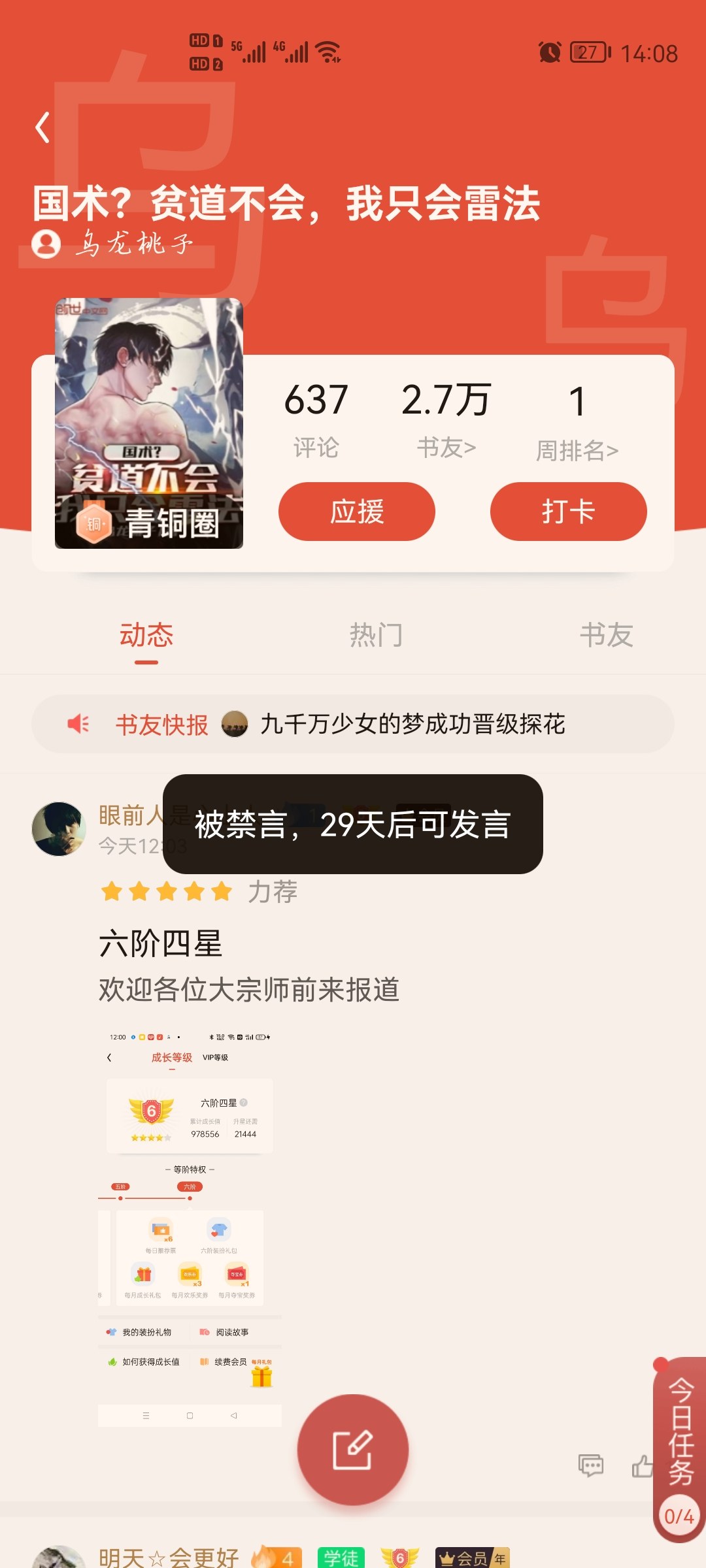Switch to the 热门 tab
Viewport: 706px width, 1568px height.
click(x=376, y=635)
